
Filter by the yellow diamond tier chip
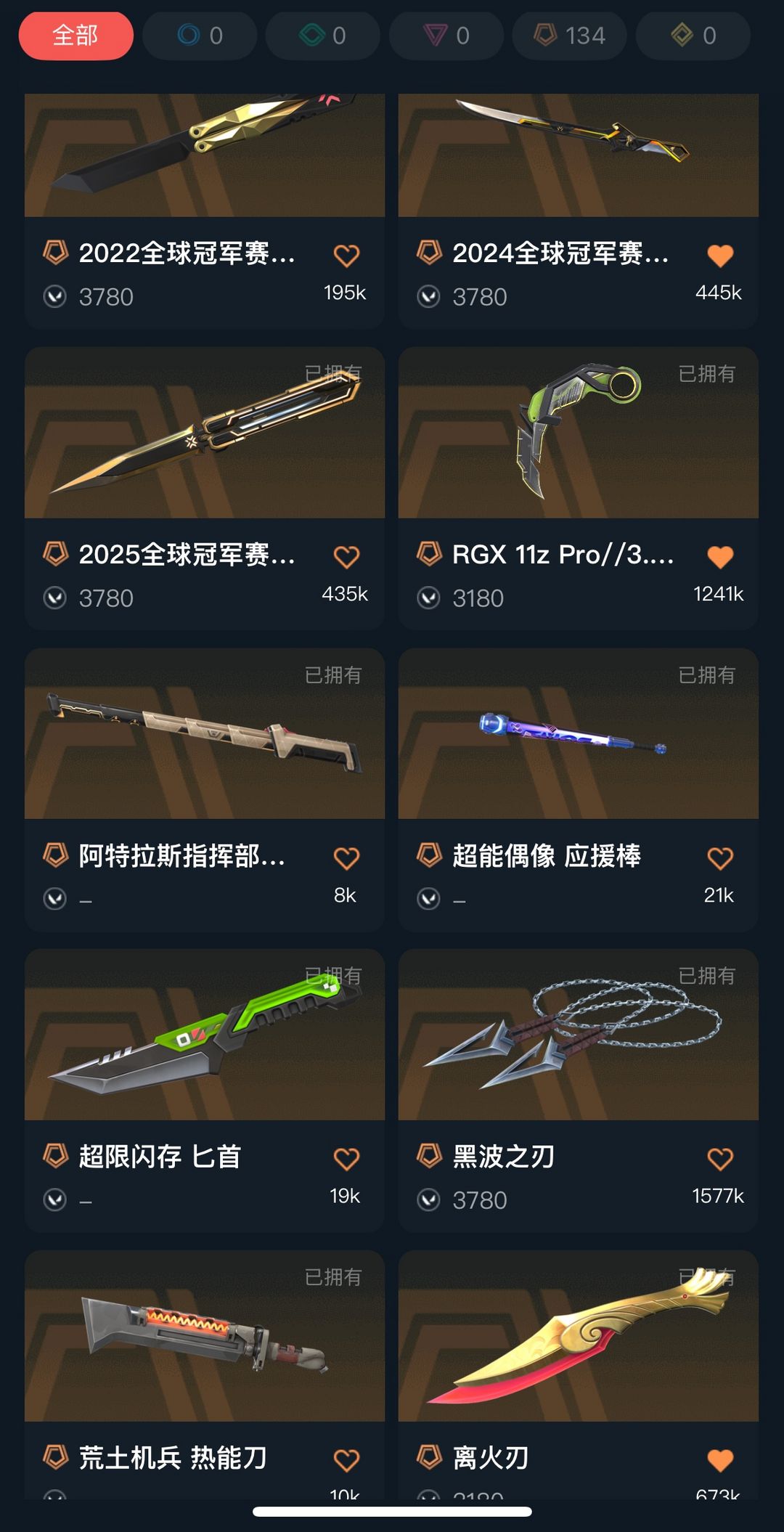[x=693, y=36]
